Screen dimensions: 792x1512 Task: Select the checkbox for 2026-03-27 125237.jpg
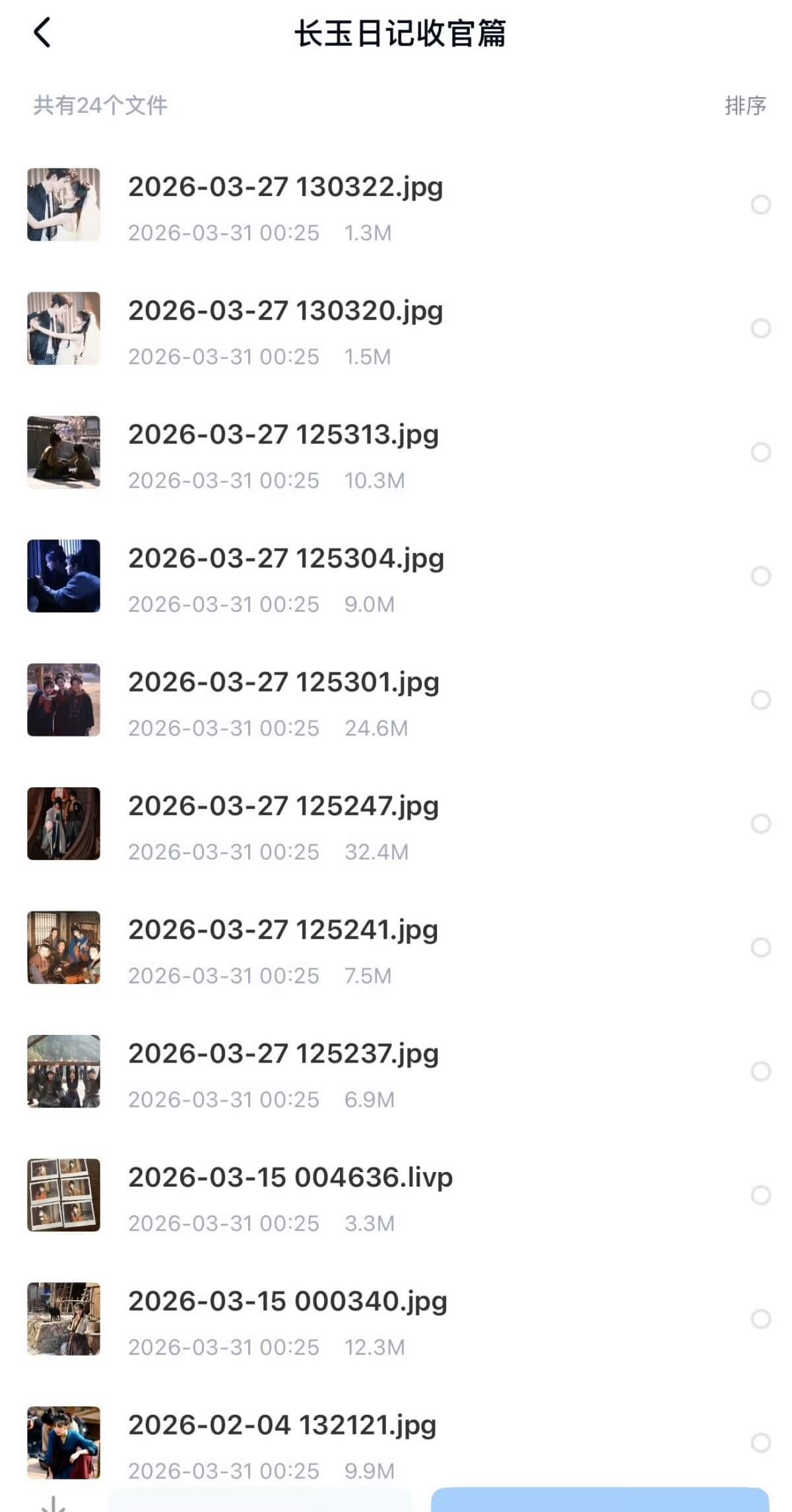coord(760,1071)
